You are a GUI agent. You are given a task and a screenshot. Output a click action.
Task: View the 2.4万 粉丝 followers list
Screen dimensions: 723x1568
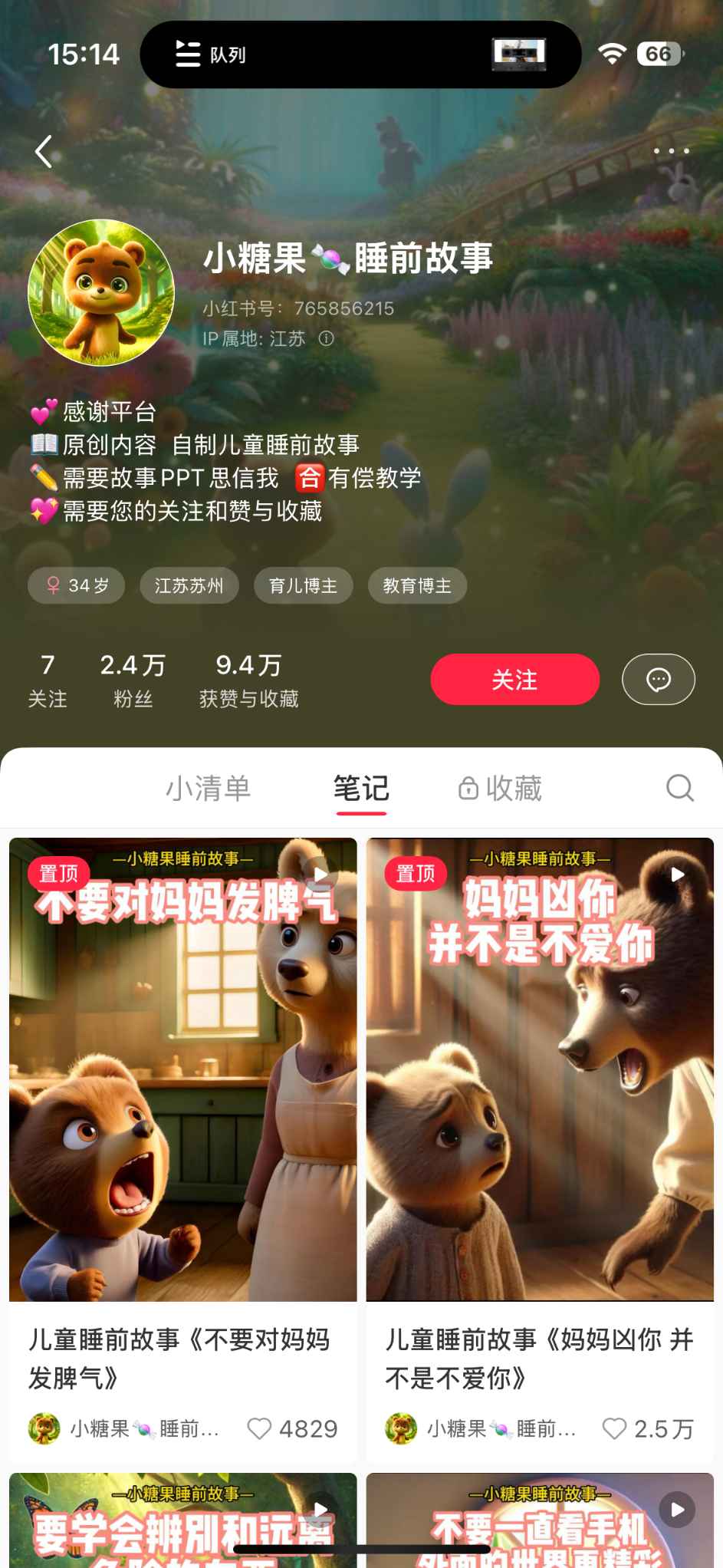pyautogui.click(x=133, y=679)
